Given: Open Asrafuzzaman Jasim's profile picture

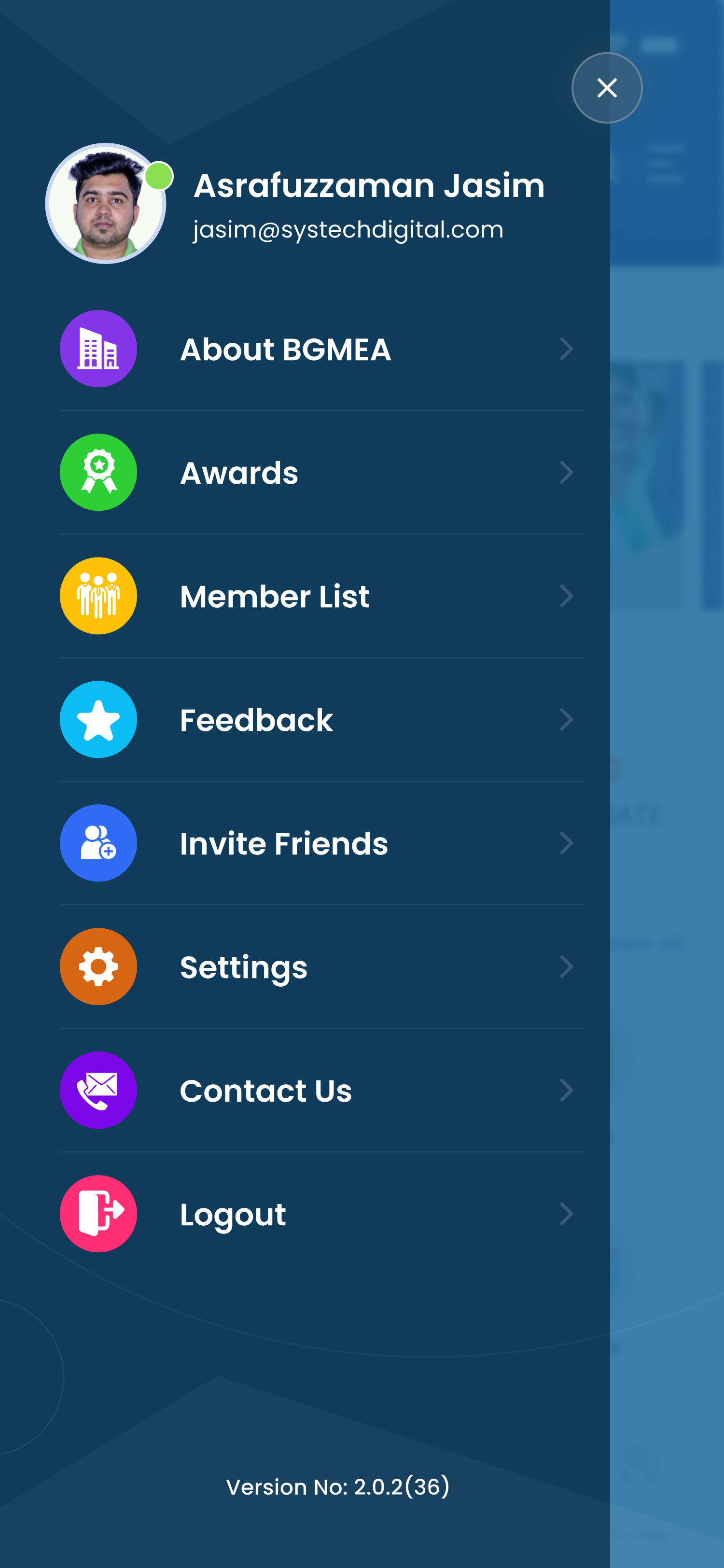Looking at the screenshot, I should (106, 204).
